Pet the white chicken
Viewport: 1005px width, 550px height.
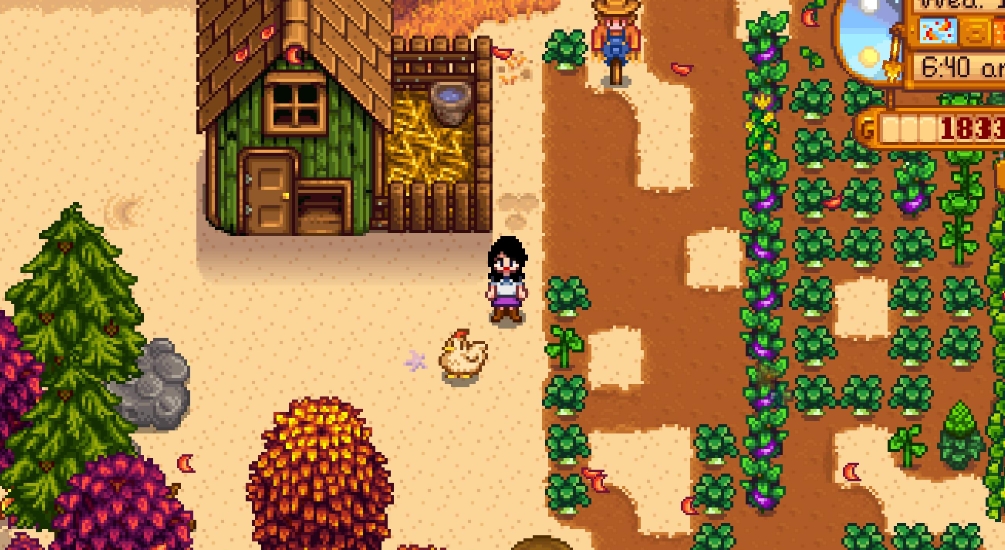(x=463, y=356)
